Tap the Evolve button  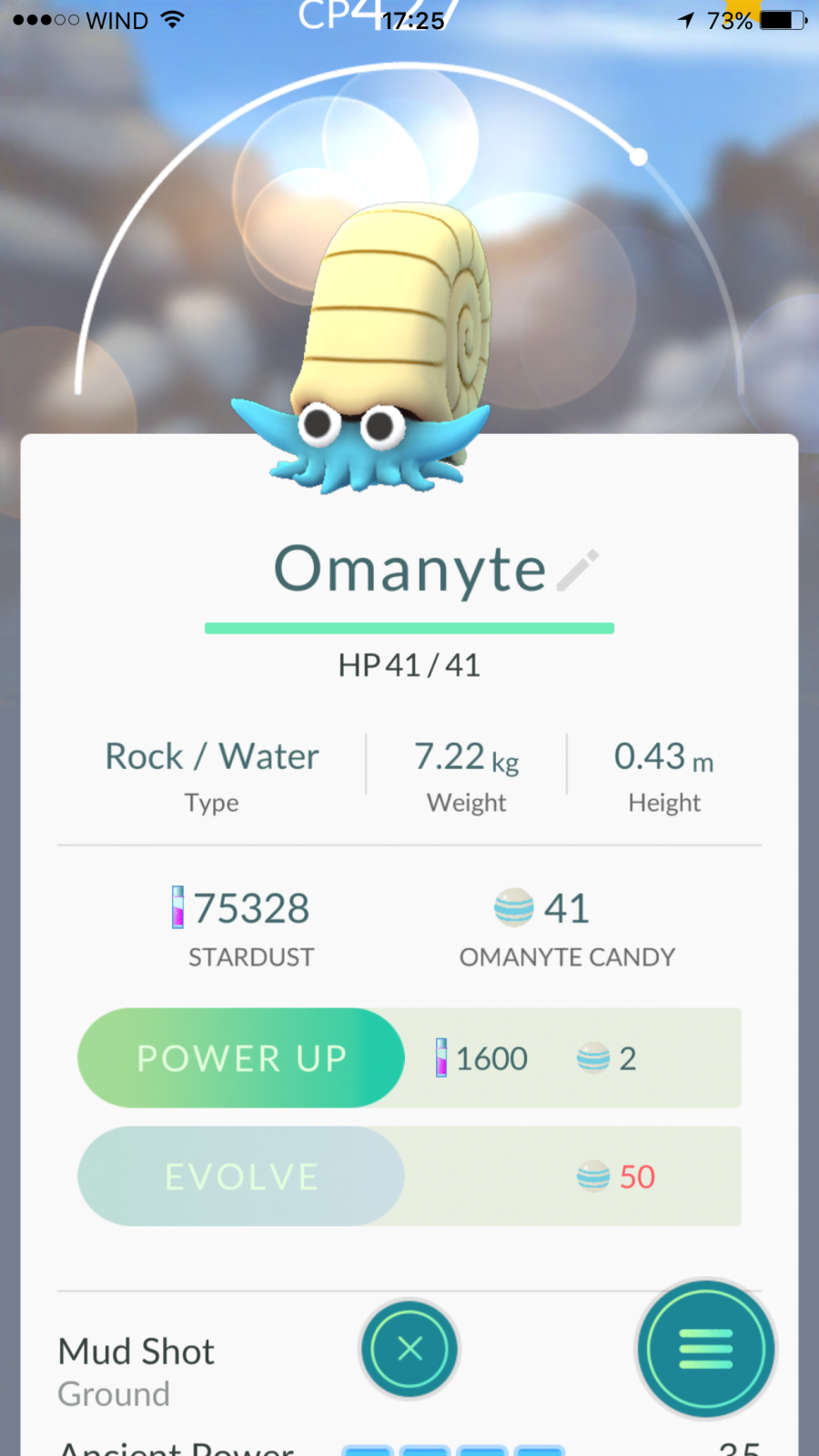click(x=241, y=1176)
